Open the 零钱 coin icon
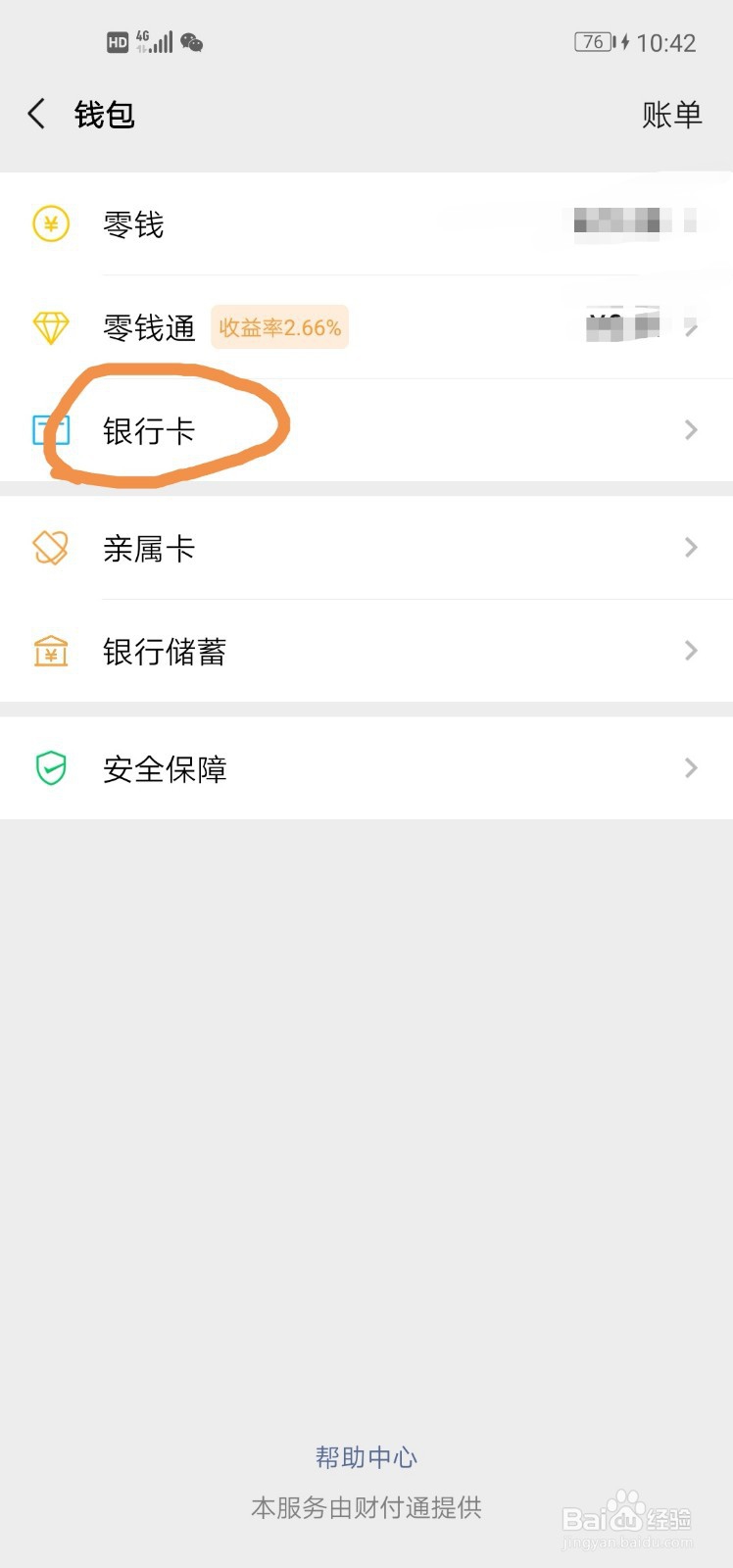 tap(50, 223)
